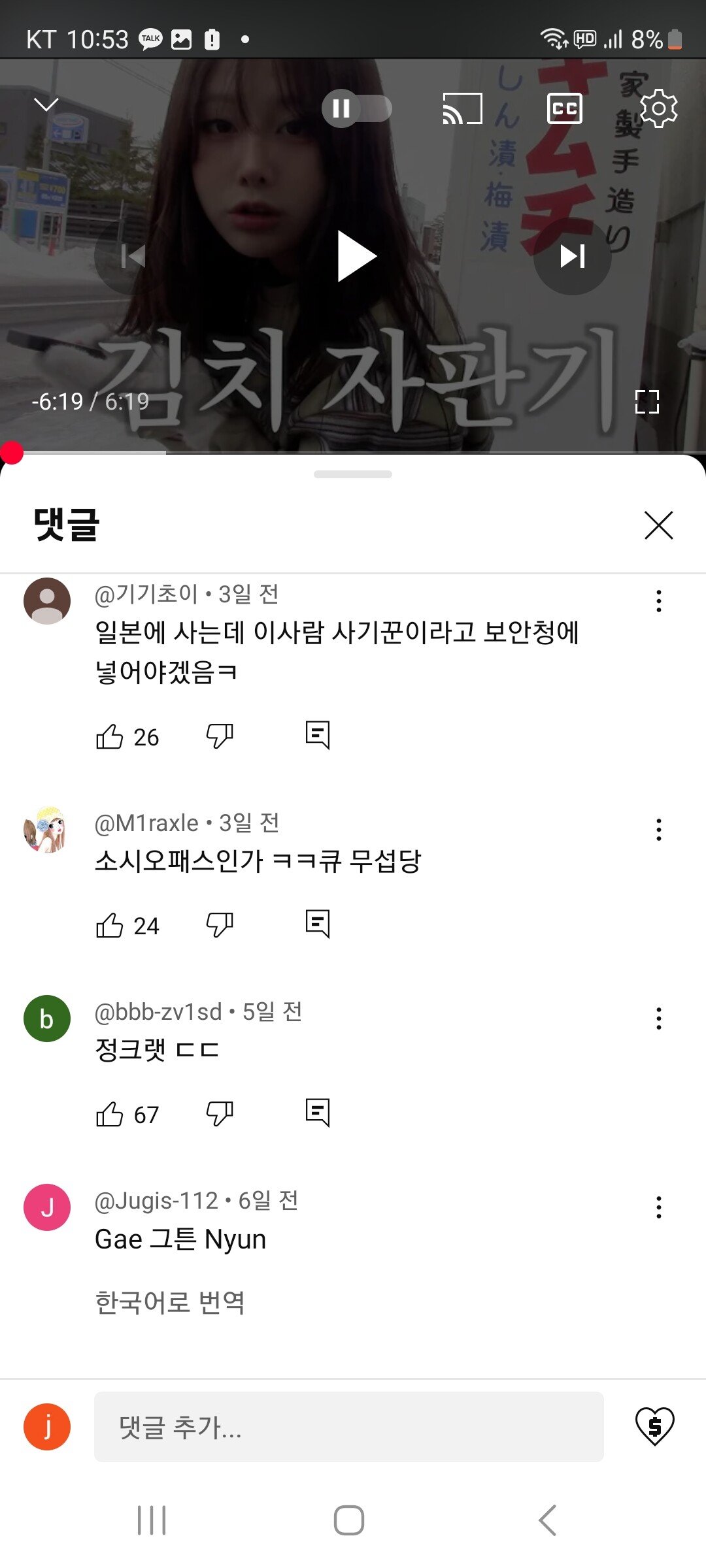Cast the video to a device
706x1568 pixels.
(x=462, y=108)
